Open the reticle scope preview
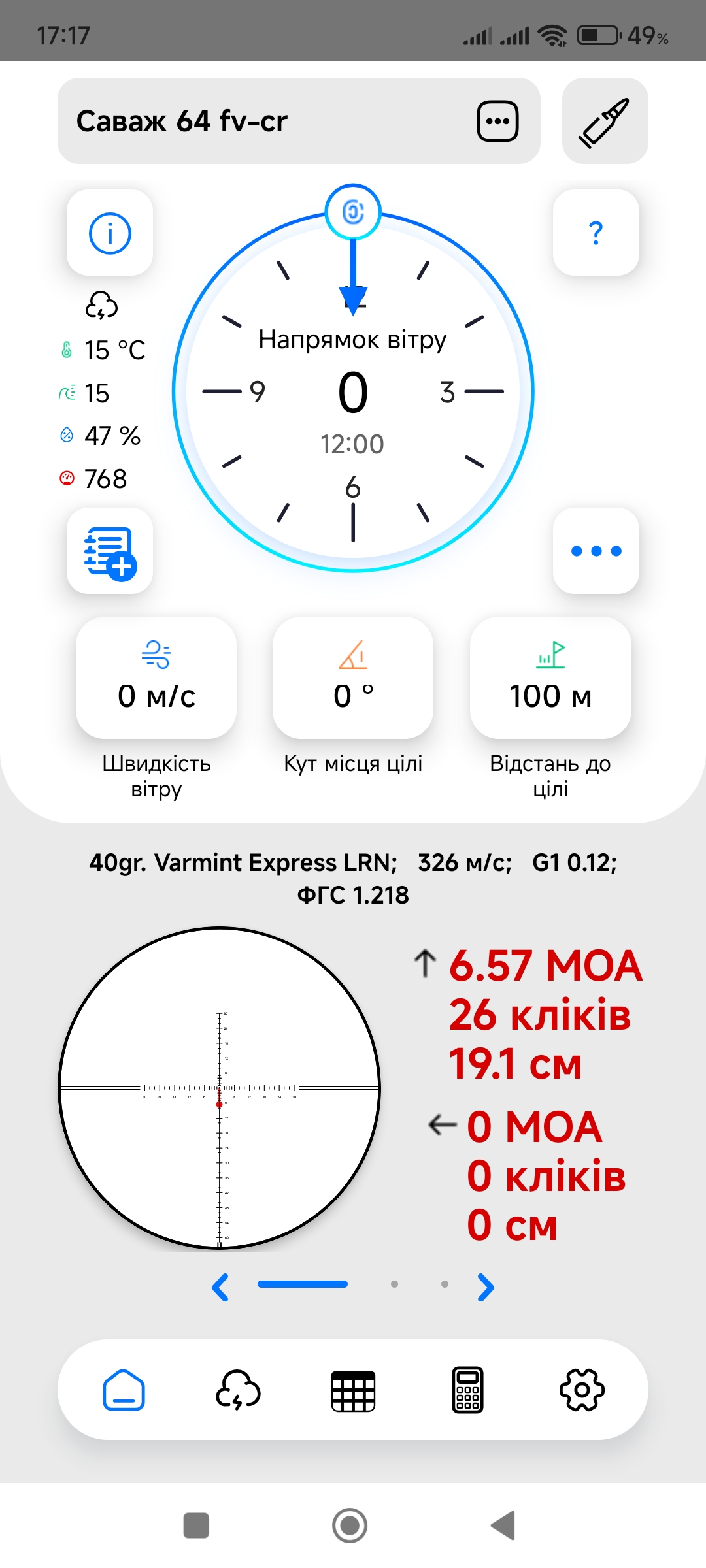The width and height of the screenshot is (706, 1568). pos(220,1088)
